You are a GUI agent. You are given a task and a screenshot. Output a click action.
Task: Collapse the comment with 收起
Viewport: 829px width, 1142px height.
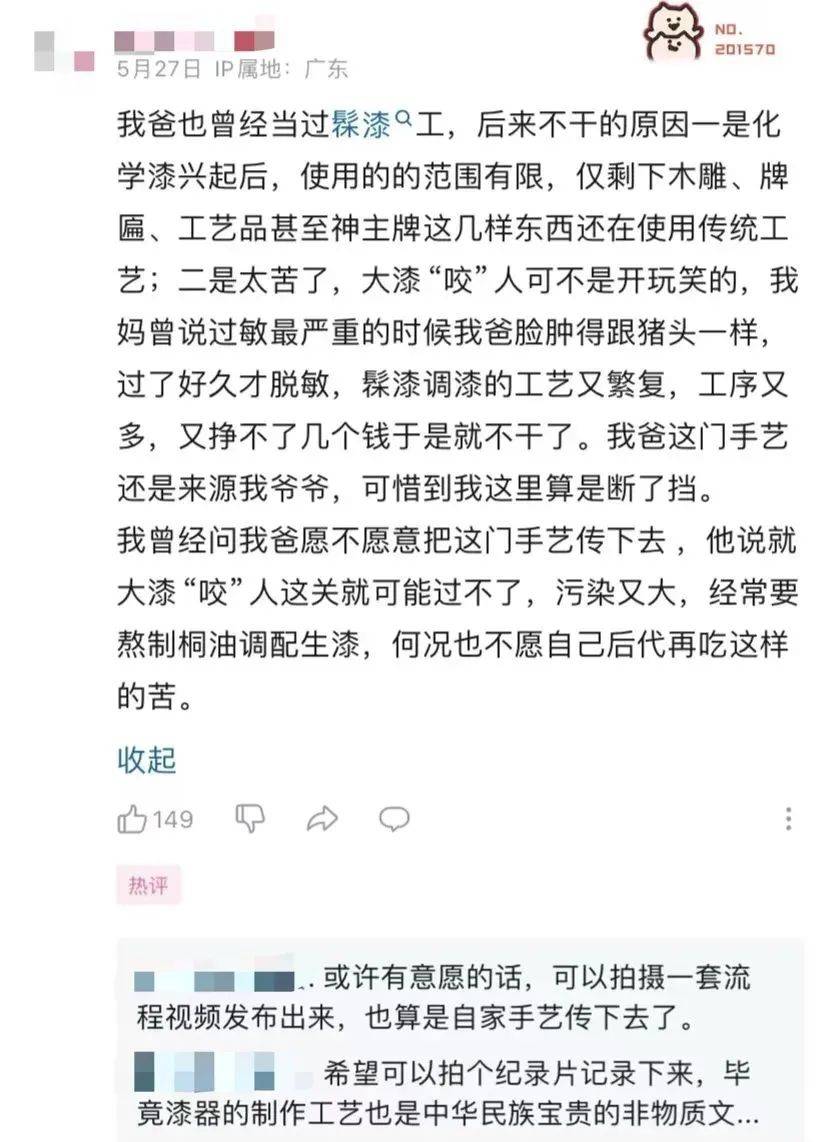pyautogui.click(x=146, y=760)
